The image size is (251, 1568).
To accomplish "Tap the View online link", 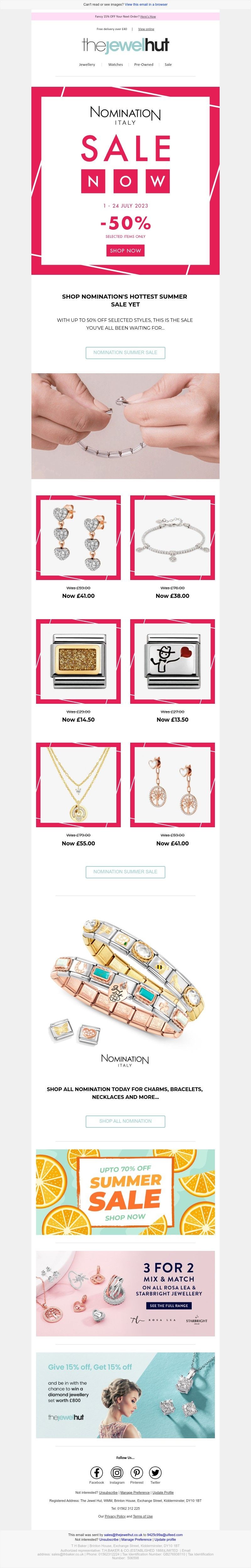I will 146,29.
